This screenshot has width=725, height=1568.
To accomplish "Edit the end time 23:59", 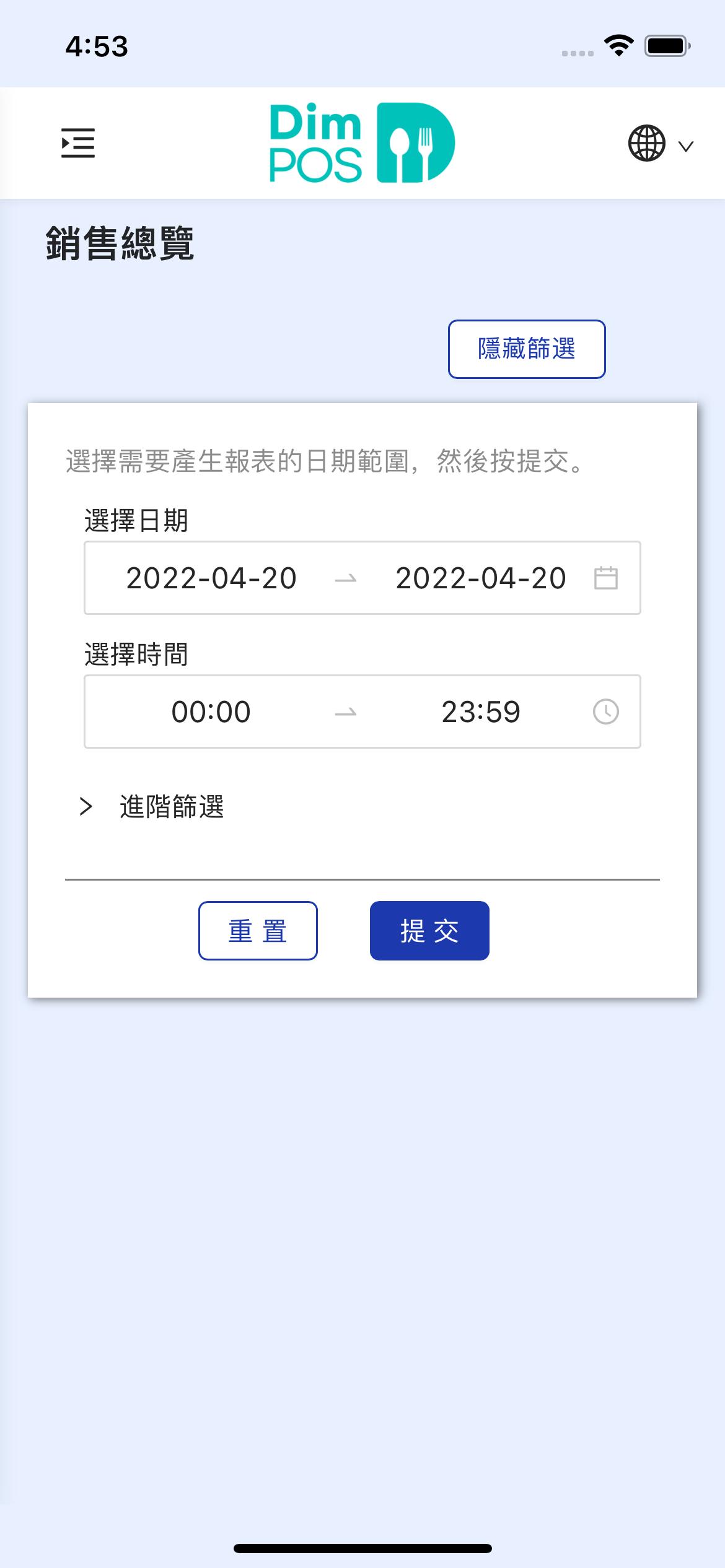I will pyautogui.click(x=481, y=712).
